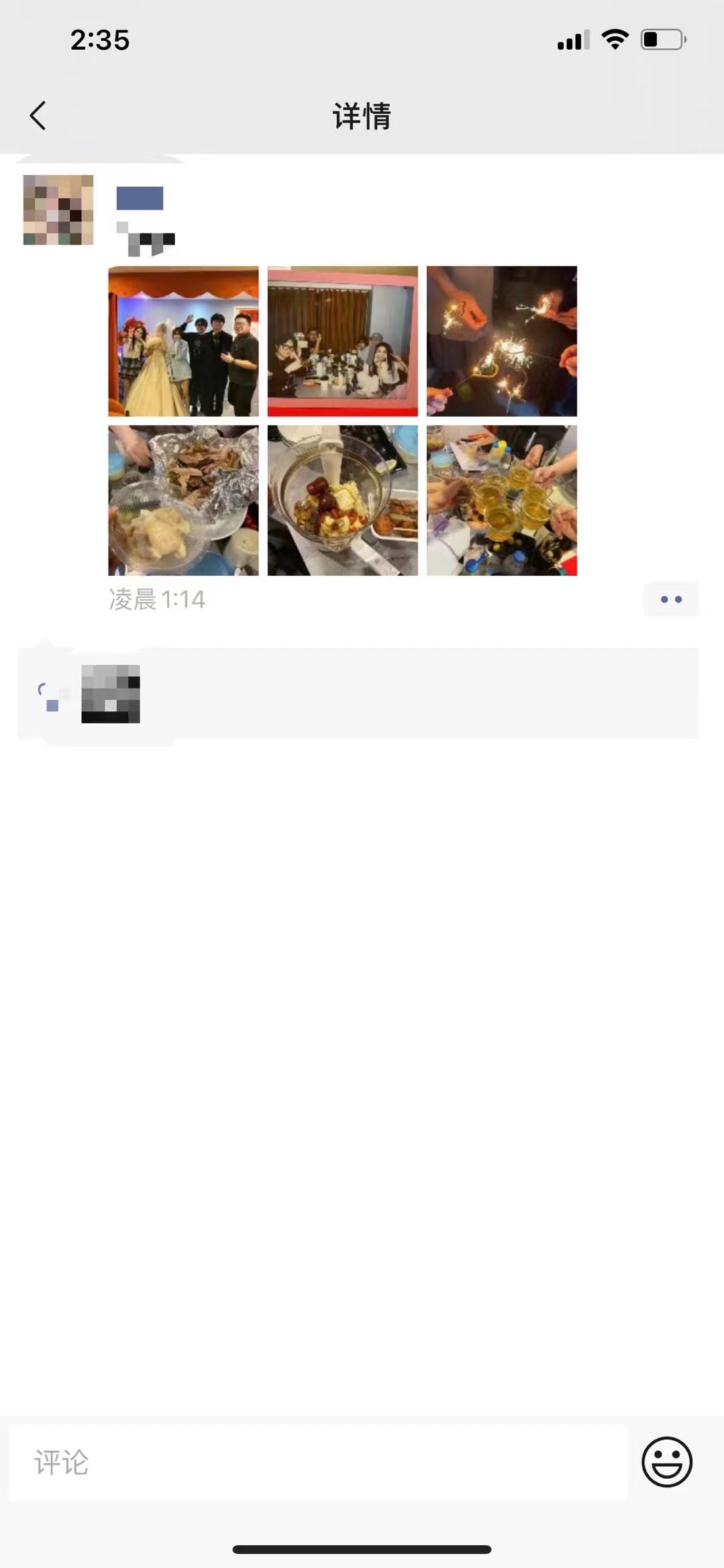Go back from the 详情 page
The image size is (724, 1568).
point(38,115)
